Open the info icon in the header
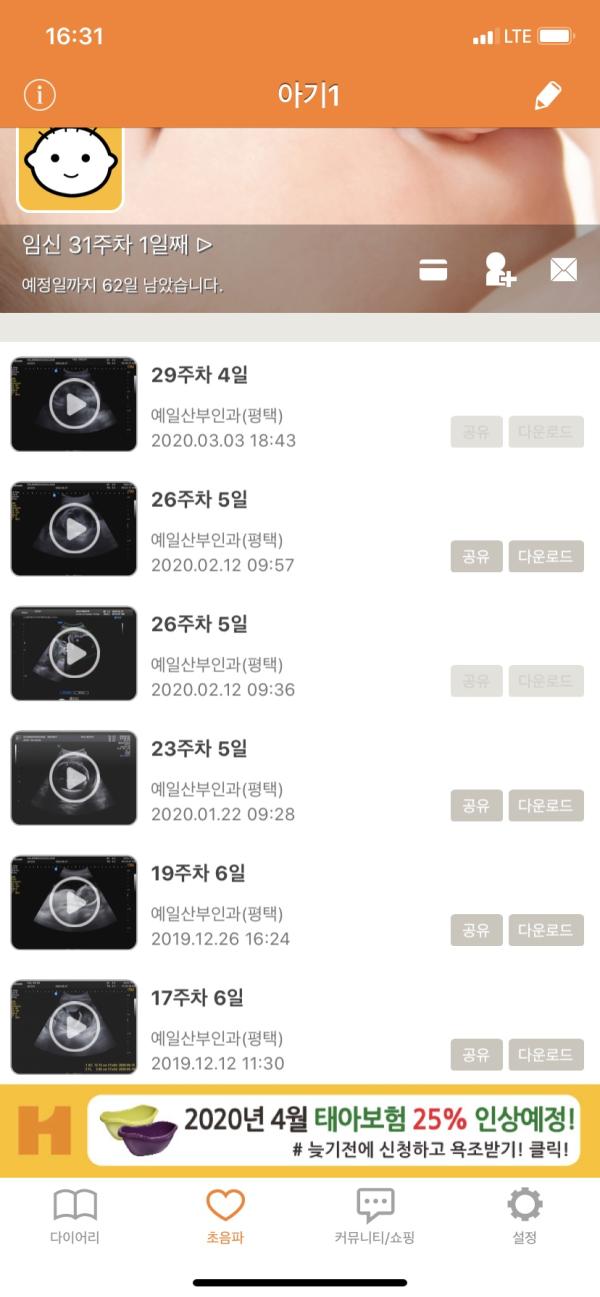Image resolution: width=600 pixels, height=1297 pixels. click(39, 95)
